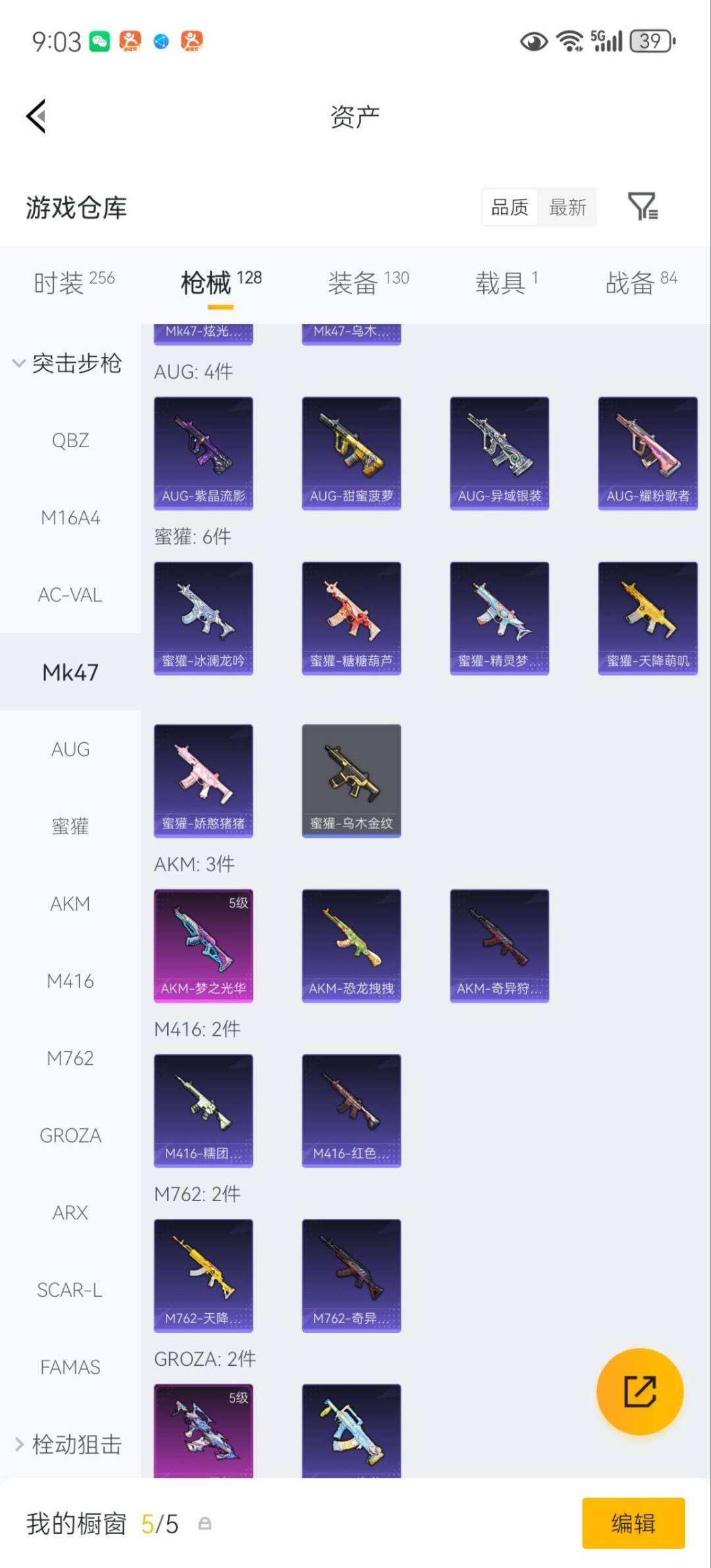711x1568 pixels.
Task: Open the AKM-恐龙拽拽 skin
Action: click(352, 946)
